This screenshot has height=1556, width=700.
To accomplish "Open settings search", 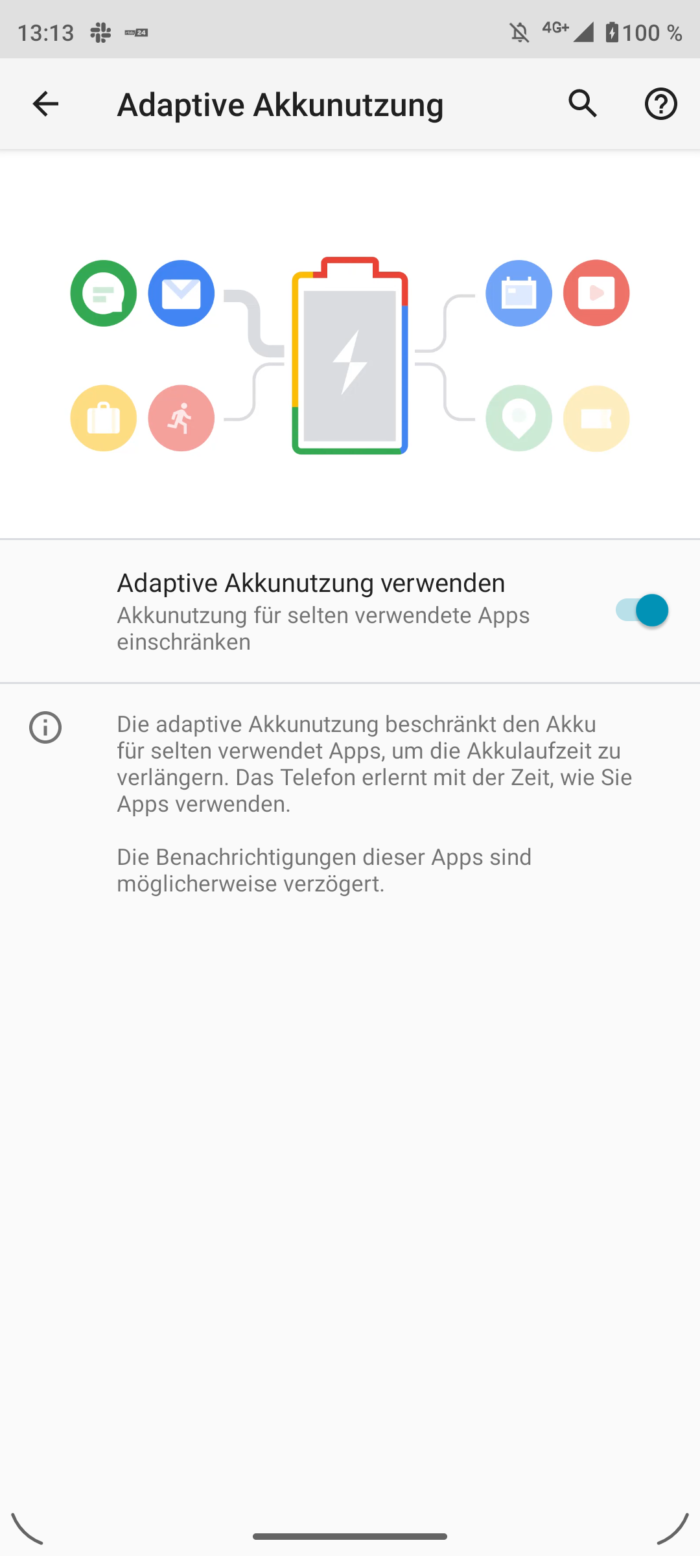I will (583, 104).
